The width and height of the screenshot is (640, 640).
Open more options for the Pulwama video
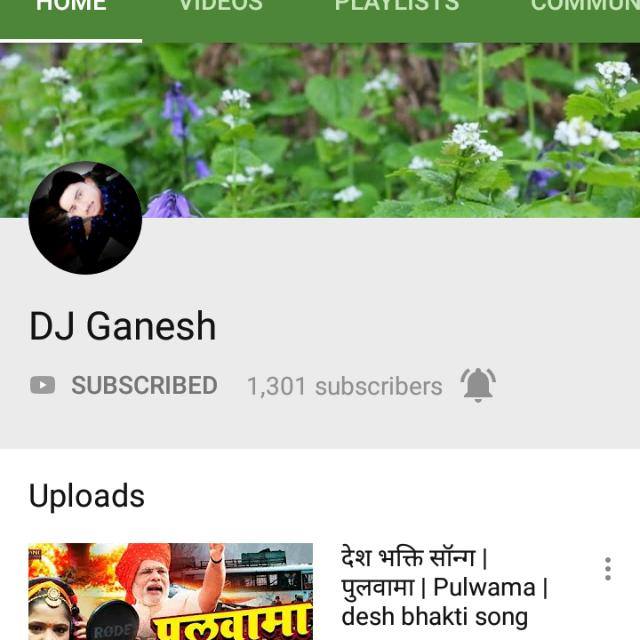coord(607,569)
